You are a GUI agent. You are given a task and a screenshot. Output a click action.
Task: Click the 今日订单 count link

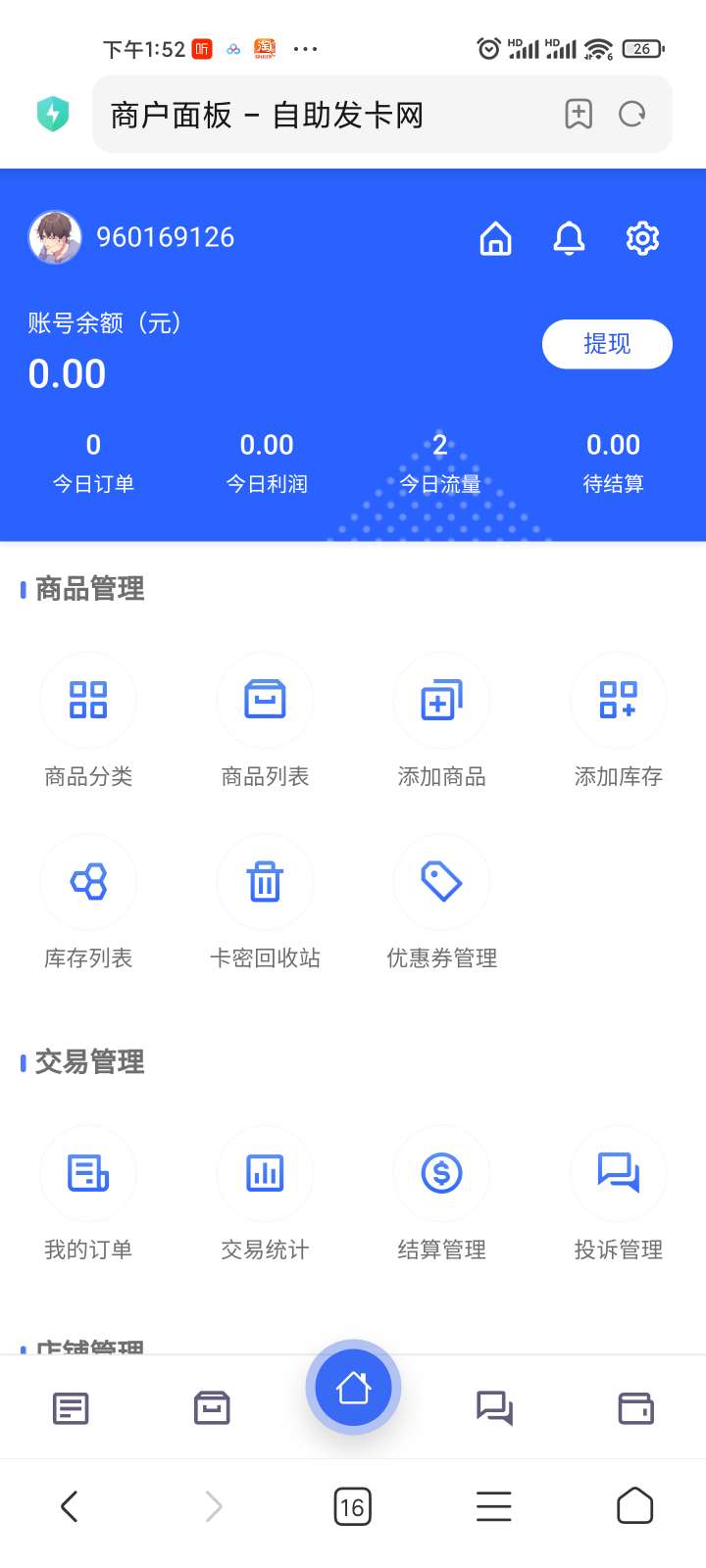tap(93, 461)
